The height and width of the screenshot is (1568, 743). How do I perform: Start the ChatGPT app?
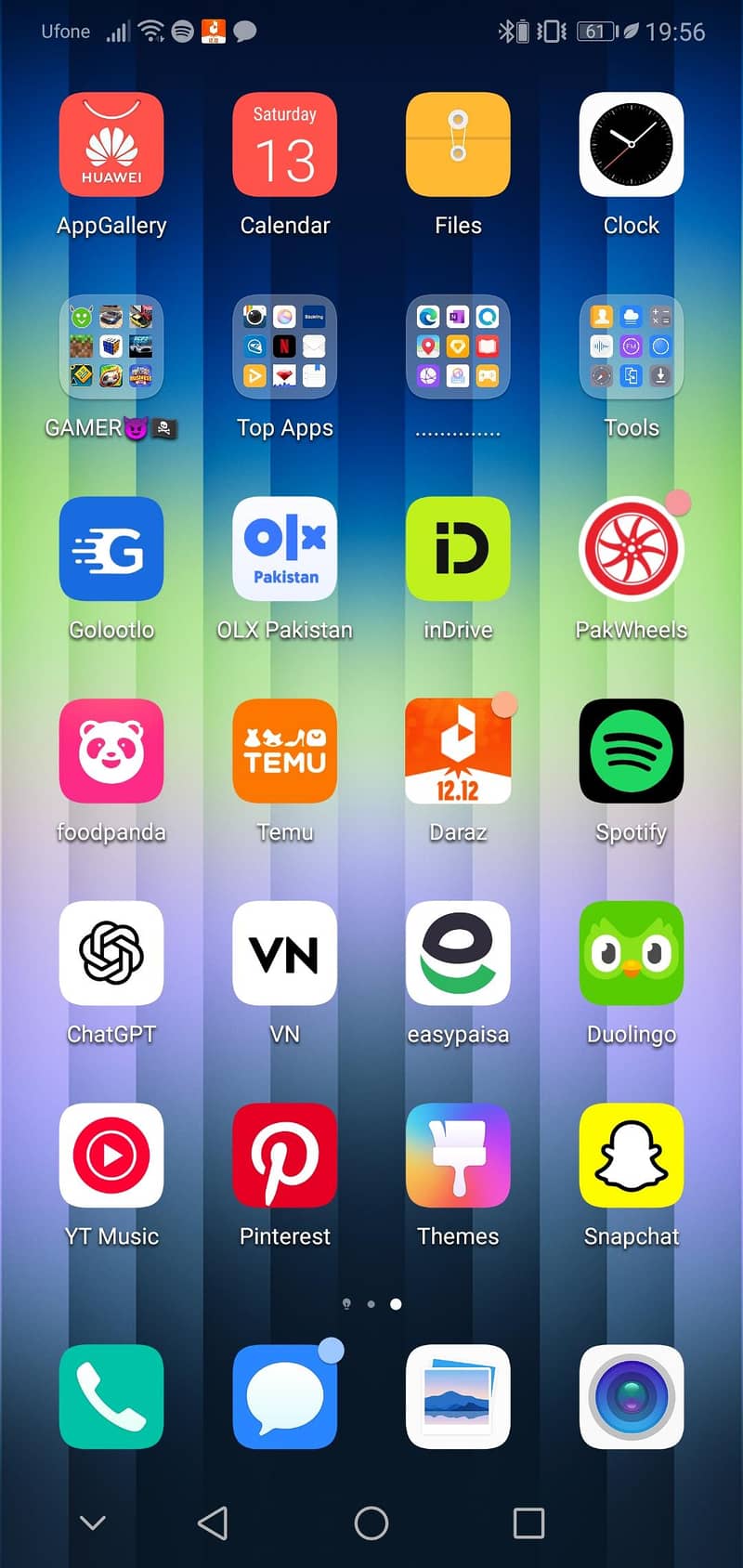point(111,953)
